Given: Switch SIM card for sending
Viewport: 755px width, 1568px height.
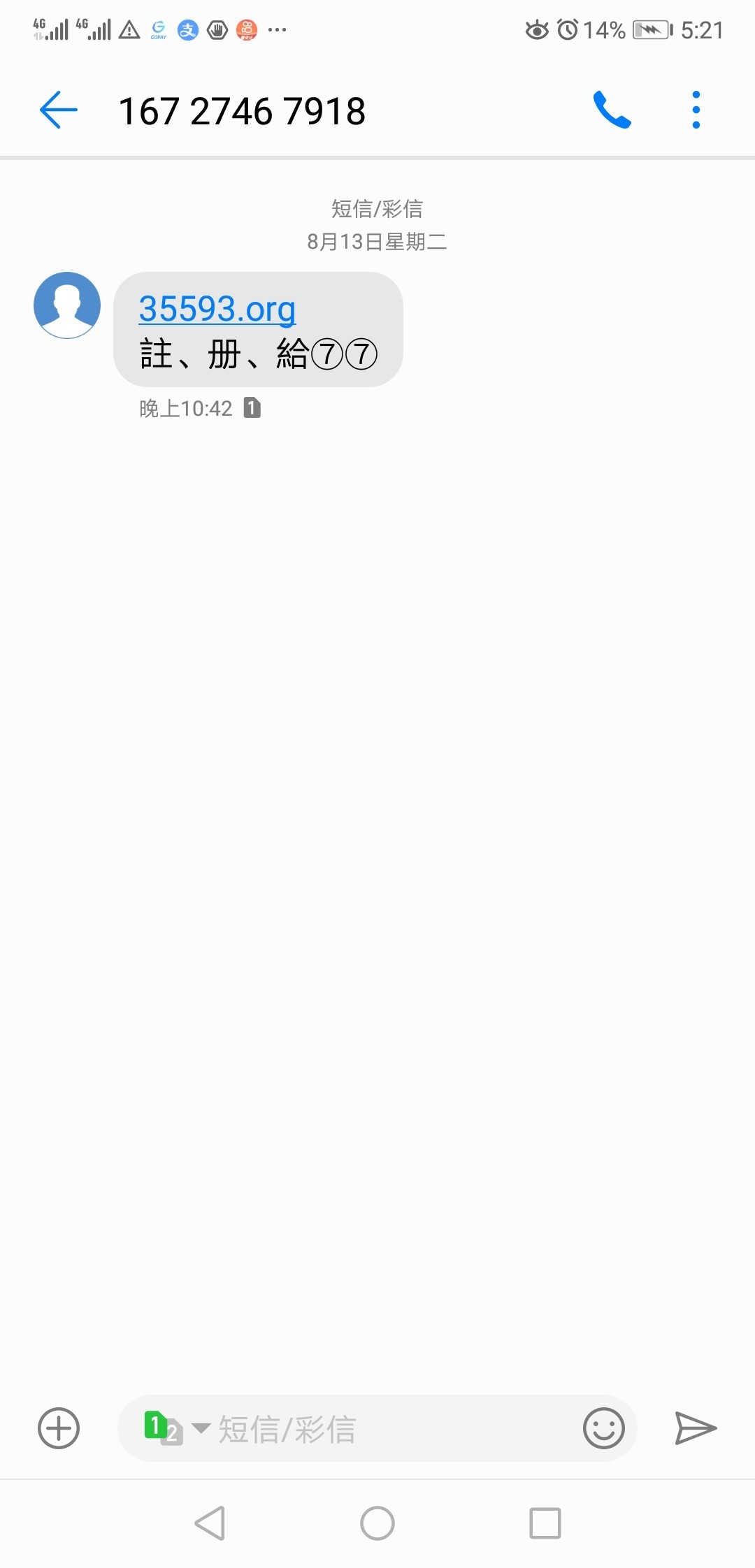Looking at the screenshot, I should click(x=175, y=1428).
